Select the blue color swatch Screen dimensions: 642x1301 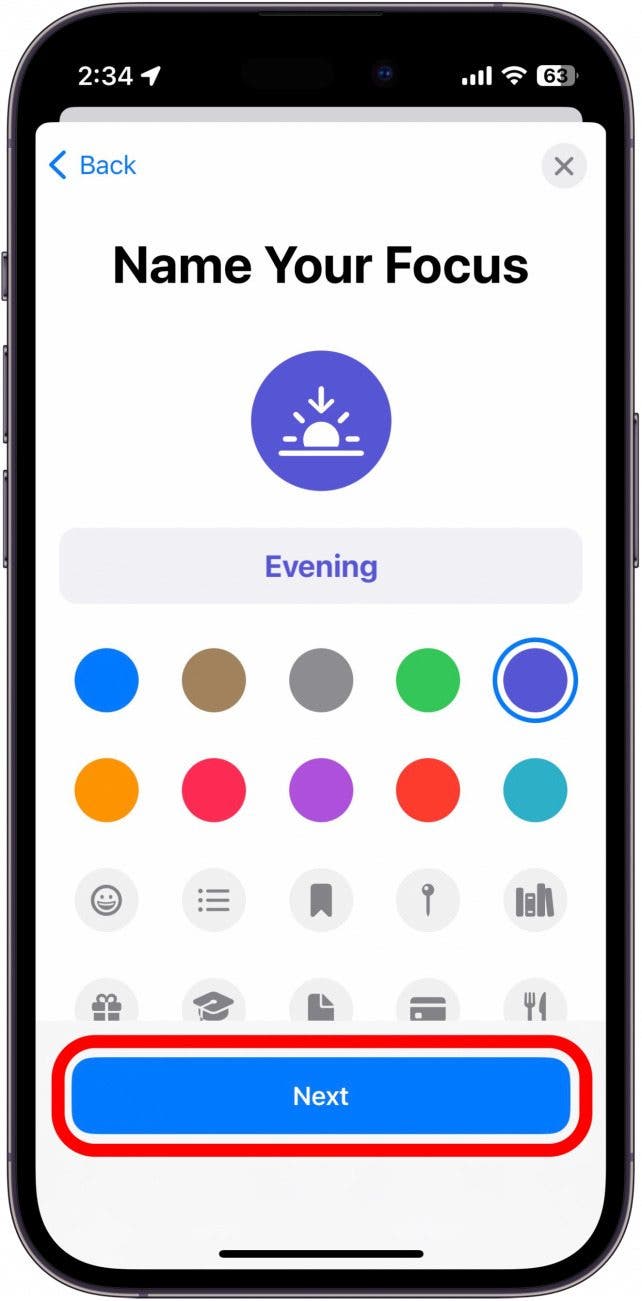[x=107, y=680]
